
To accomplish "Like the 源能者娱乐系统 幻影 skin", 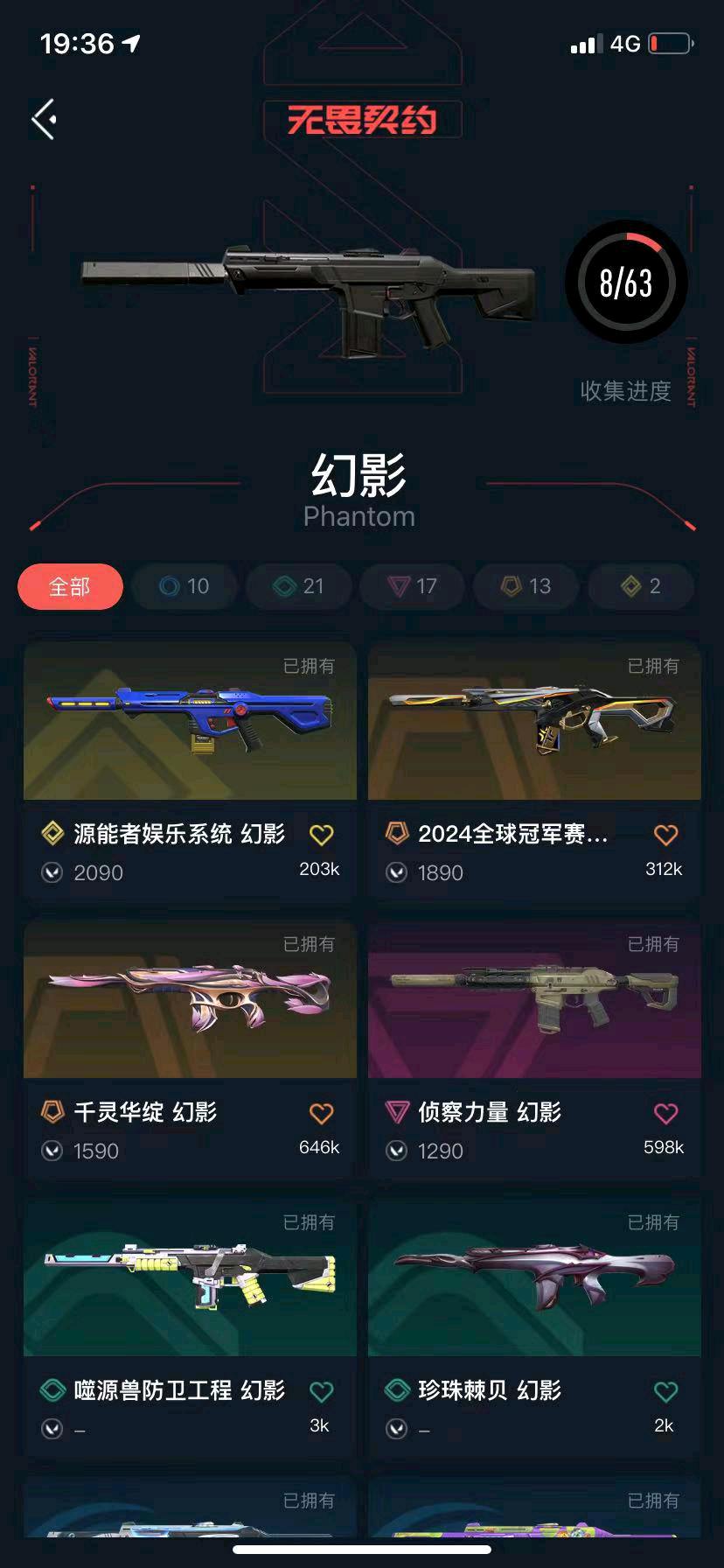I will (x=322, y=836).
